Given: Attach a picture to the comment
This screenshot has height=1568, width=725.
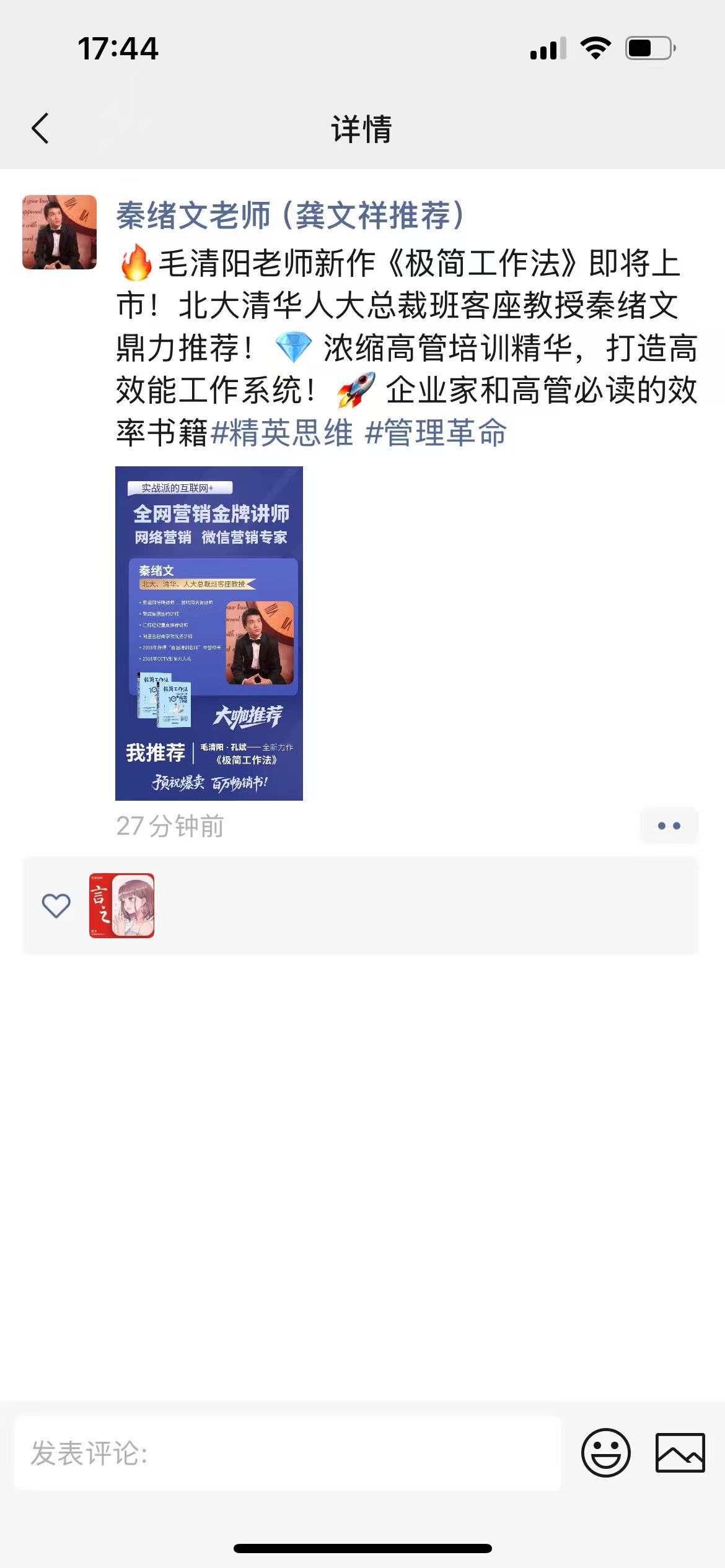Looking at the screenshot, I should (680, 1453).
